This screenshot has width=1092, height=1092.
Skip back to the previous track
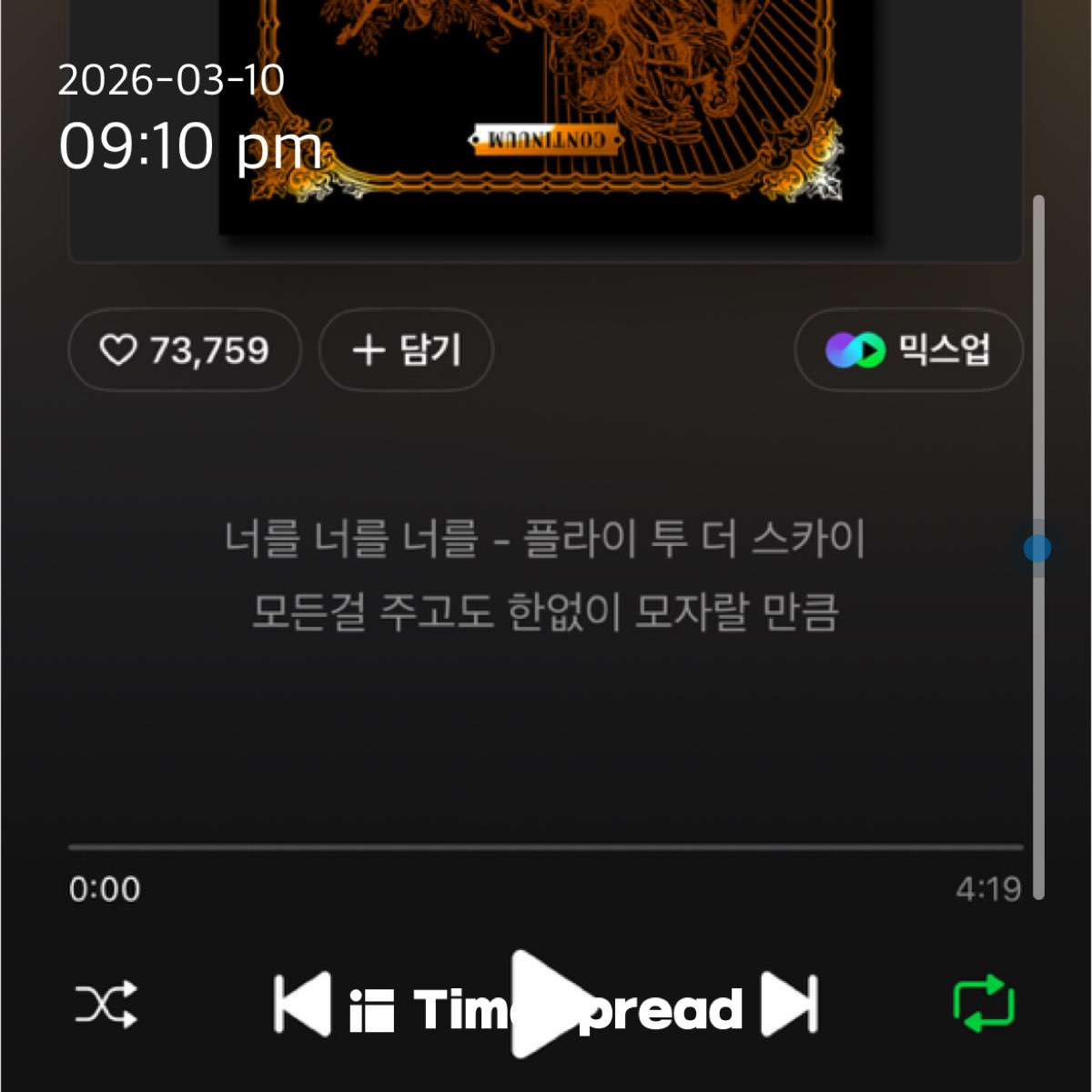302,1005
